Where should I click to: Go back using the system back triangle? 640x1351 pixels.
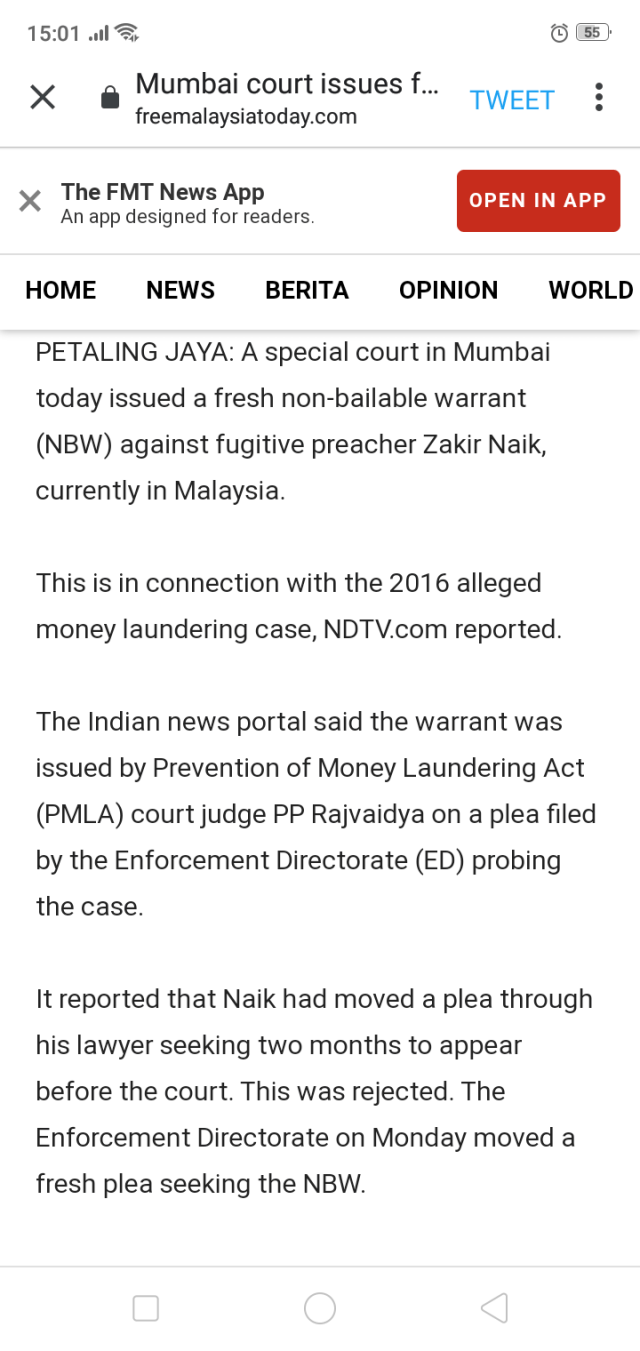494,1308
